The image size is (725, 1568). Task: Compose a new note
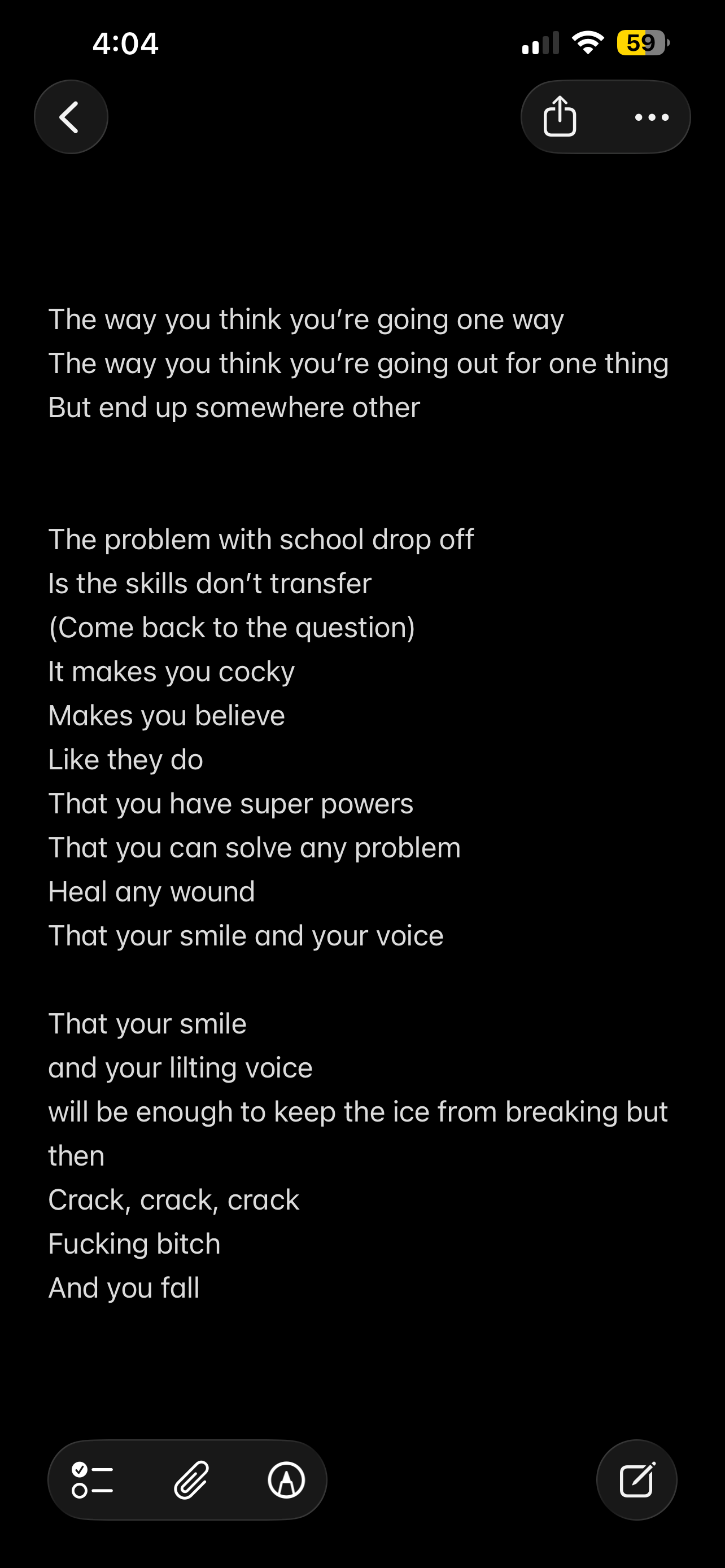[636, 1480]
